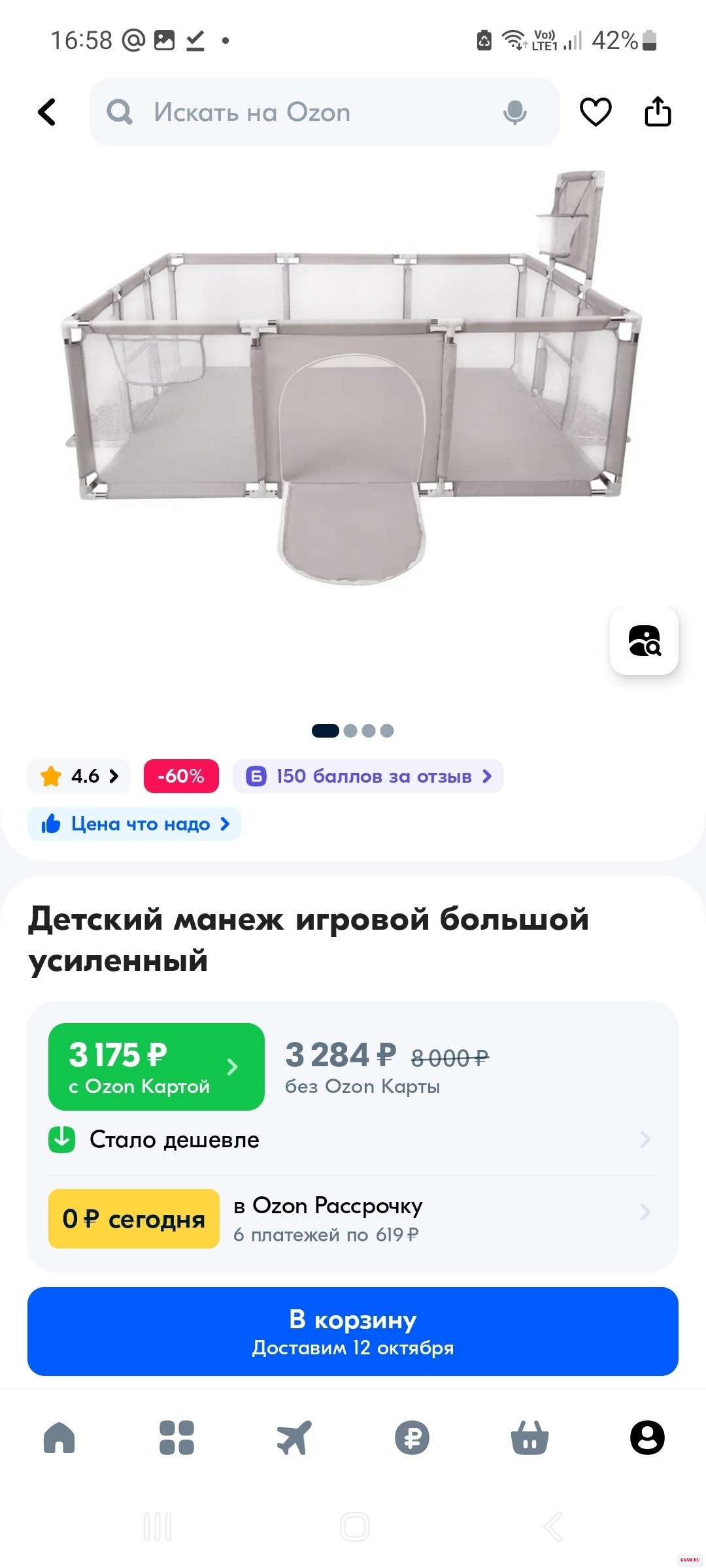
Task: Open '150 баллов за отзыв' chip
Action: 368,776
